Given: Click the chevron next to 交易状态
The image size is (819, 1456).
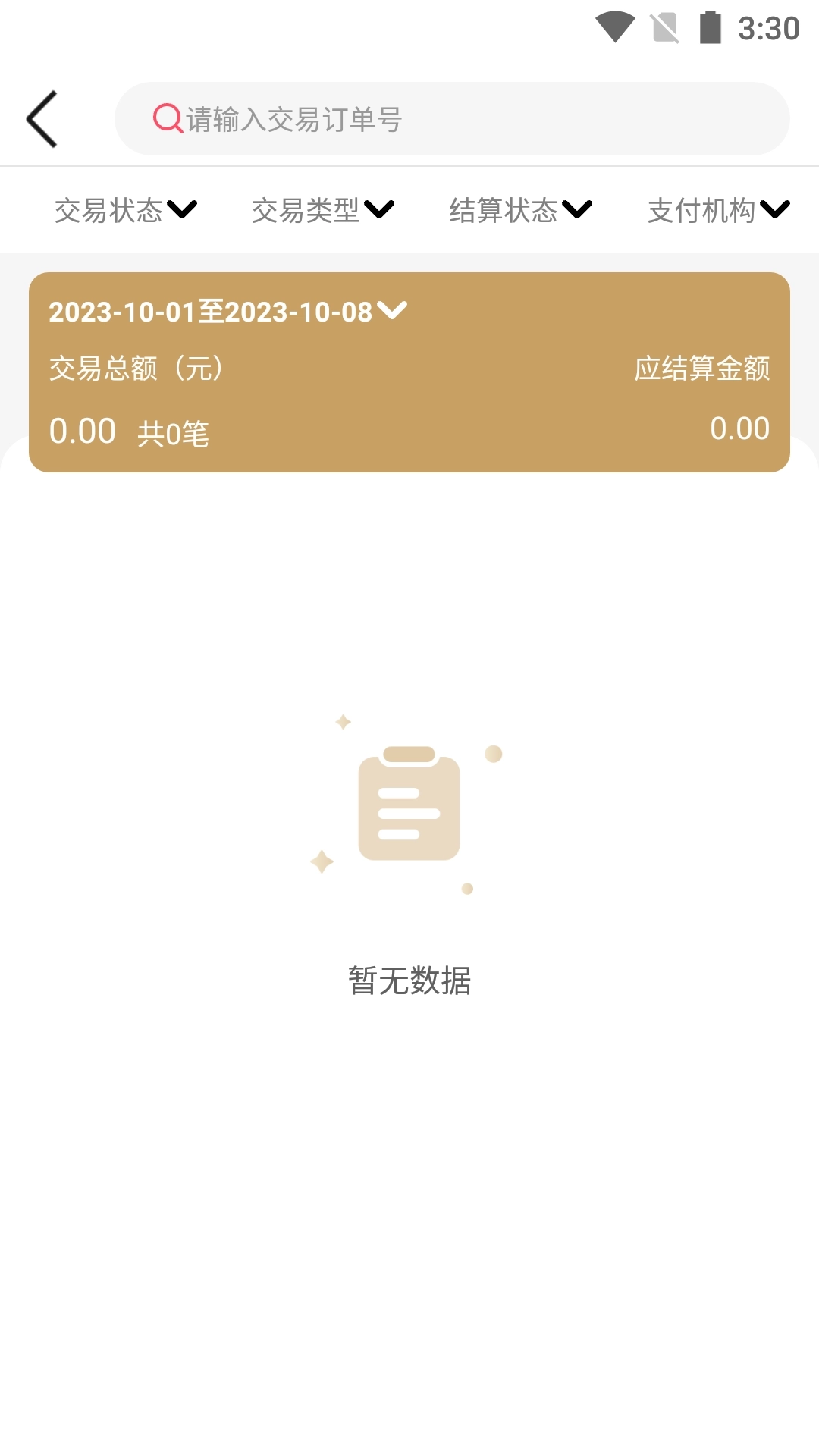Looking at the screenshot, I should (x=183, y=210).
